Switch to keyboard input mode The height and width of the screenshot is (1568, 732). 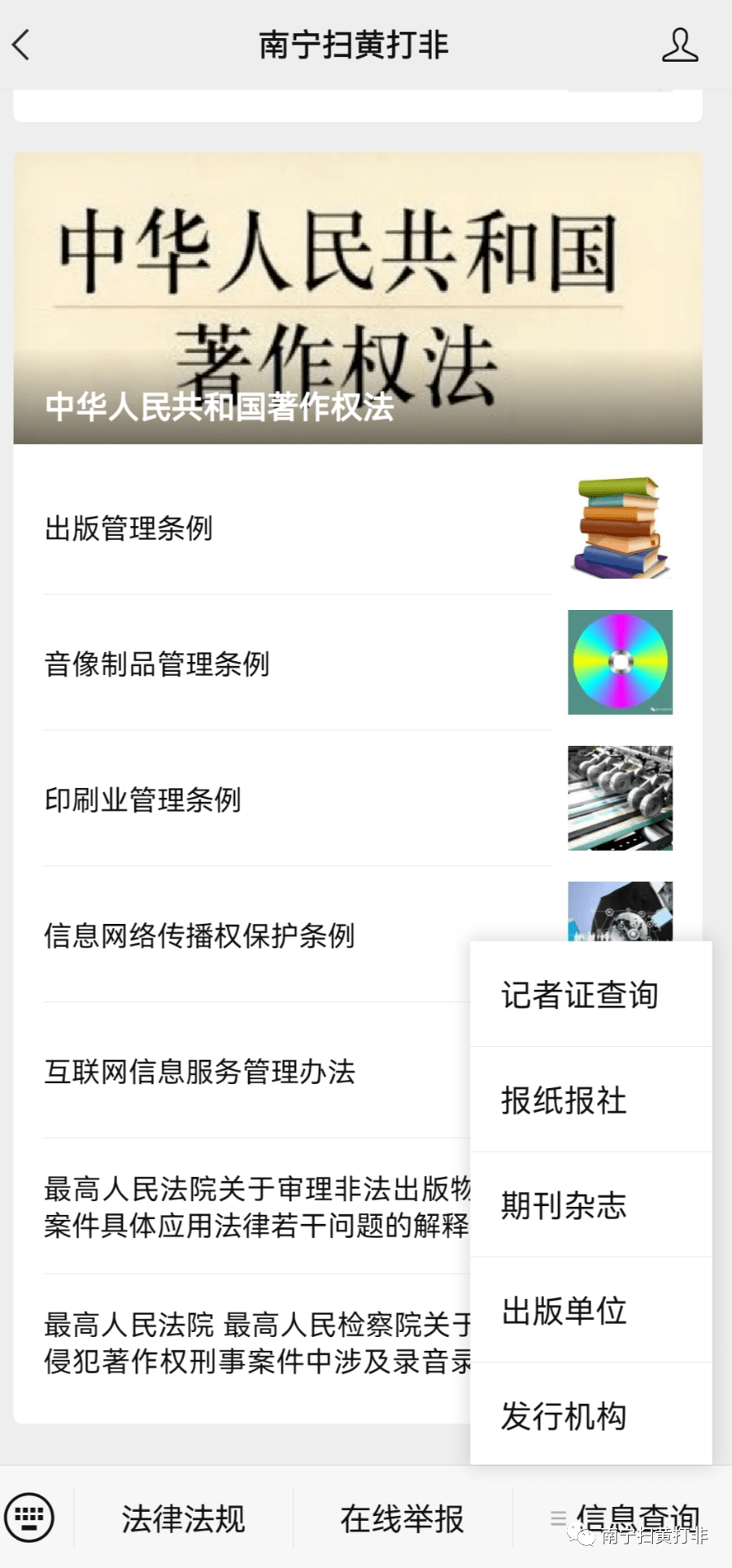pos(29,1518)
